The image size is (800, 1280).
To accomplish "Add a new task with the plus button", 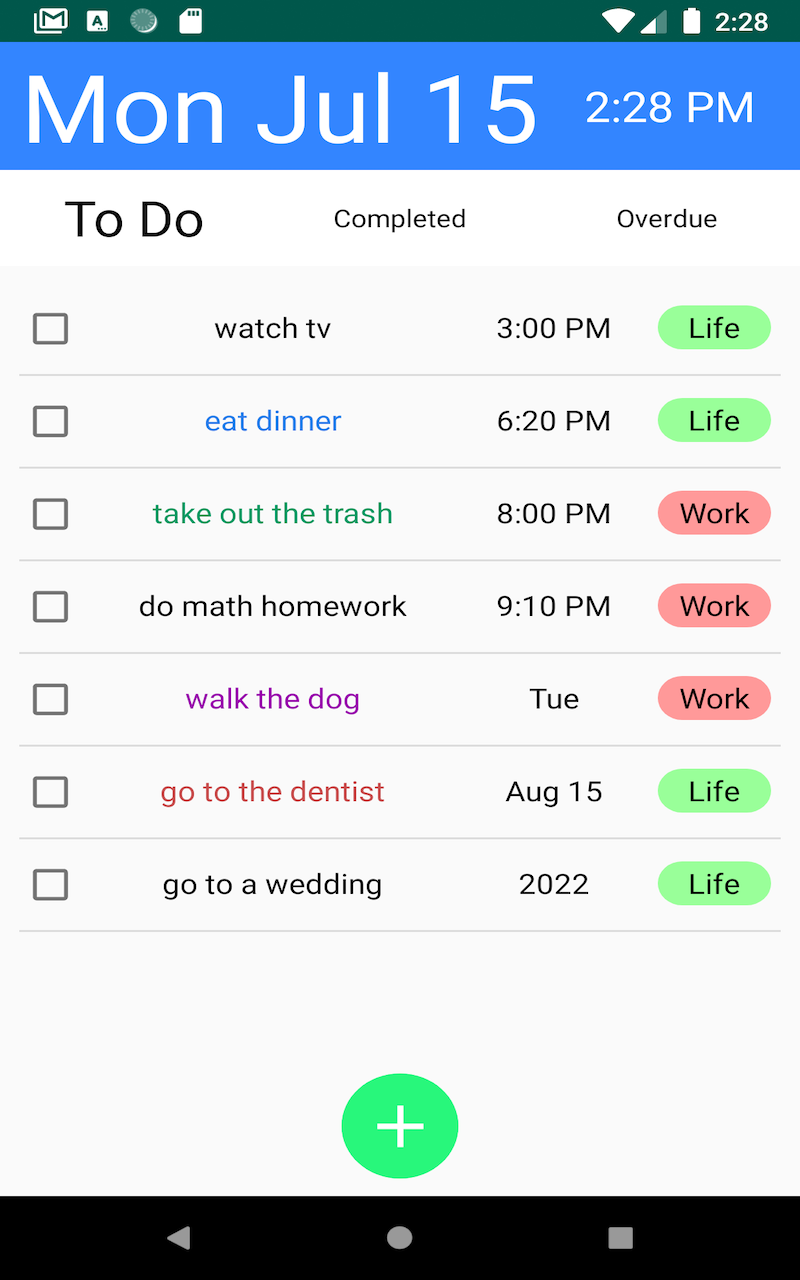I will pyautogui.click(x=400, y=1126).
